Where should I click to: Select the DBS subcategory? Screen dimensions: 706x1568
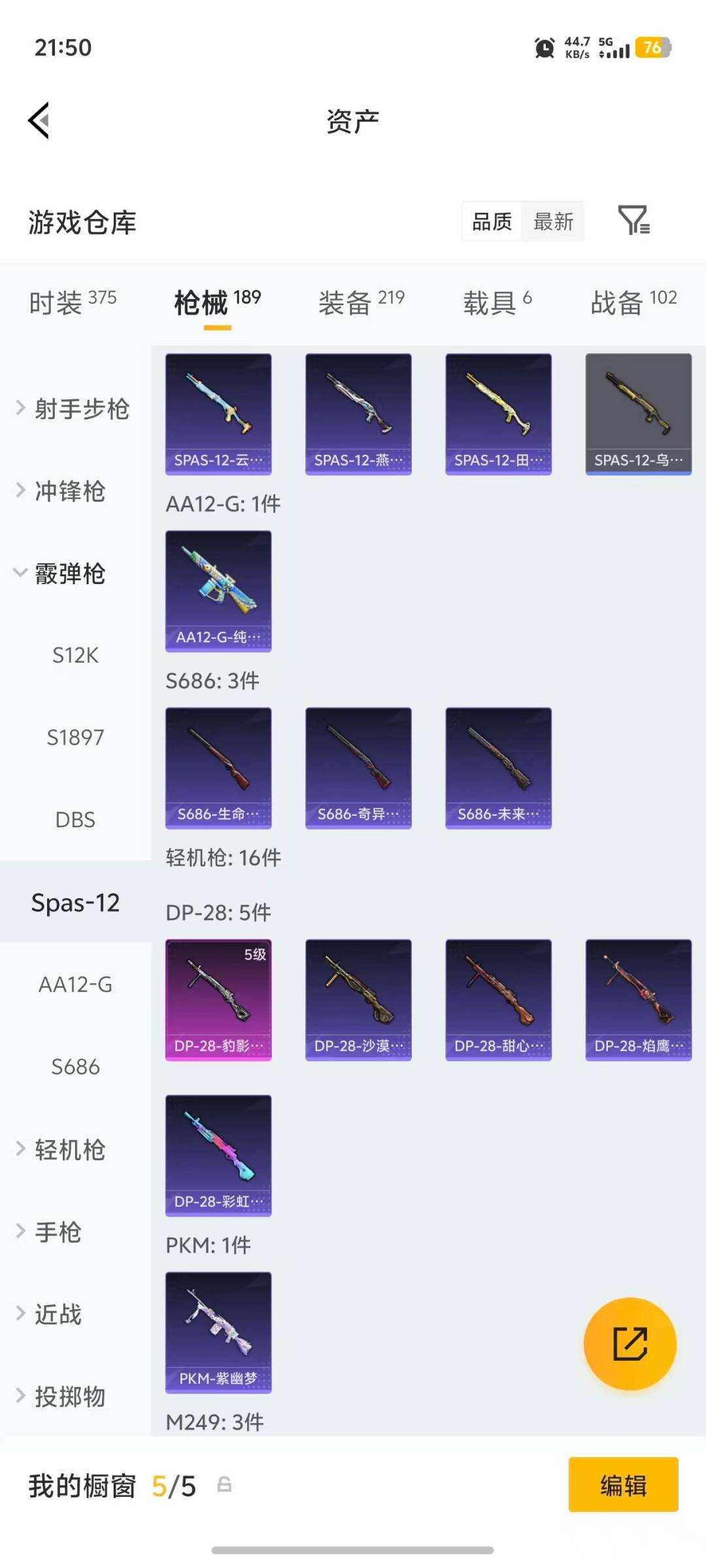click(75, 820)
